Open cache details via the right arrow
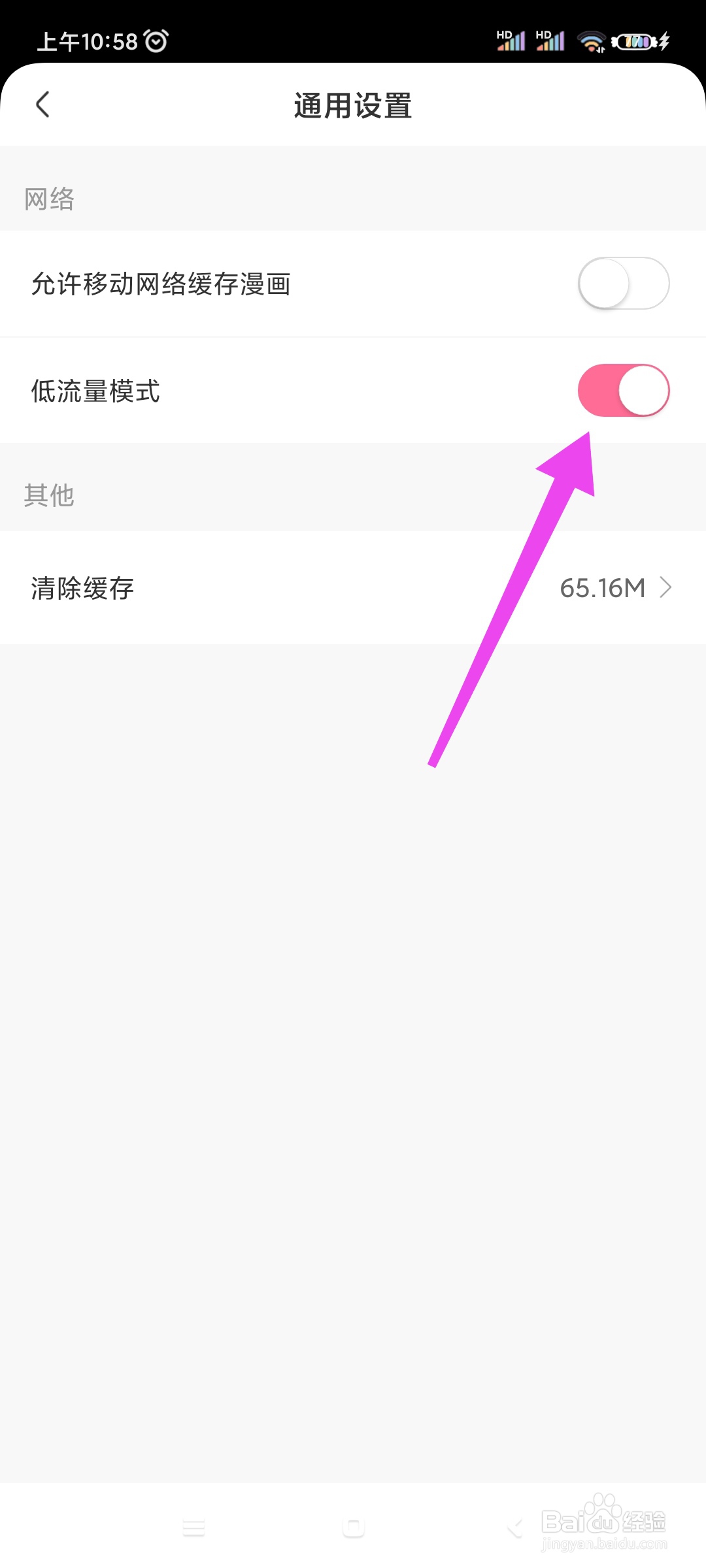 tap(665, 587)
